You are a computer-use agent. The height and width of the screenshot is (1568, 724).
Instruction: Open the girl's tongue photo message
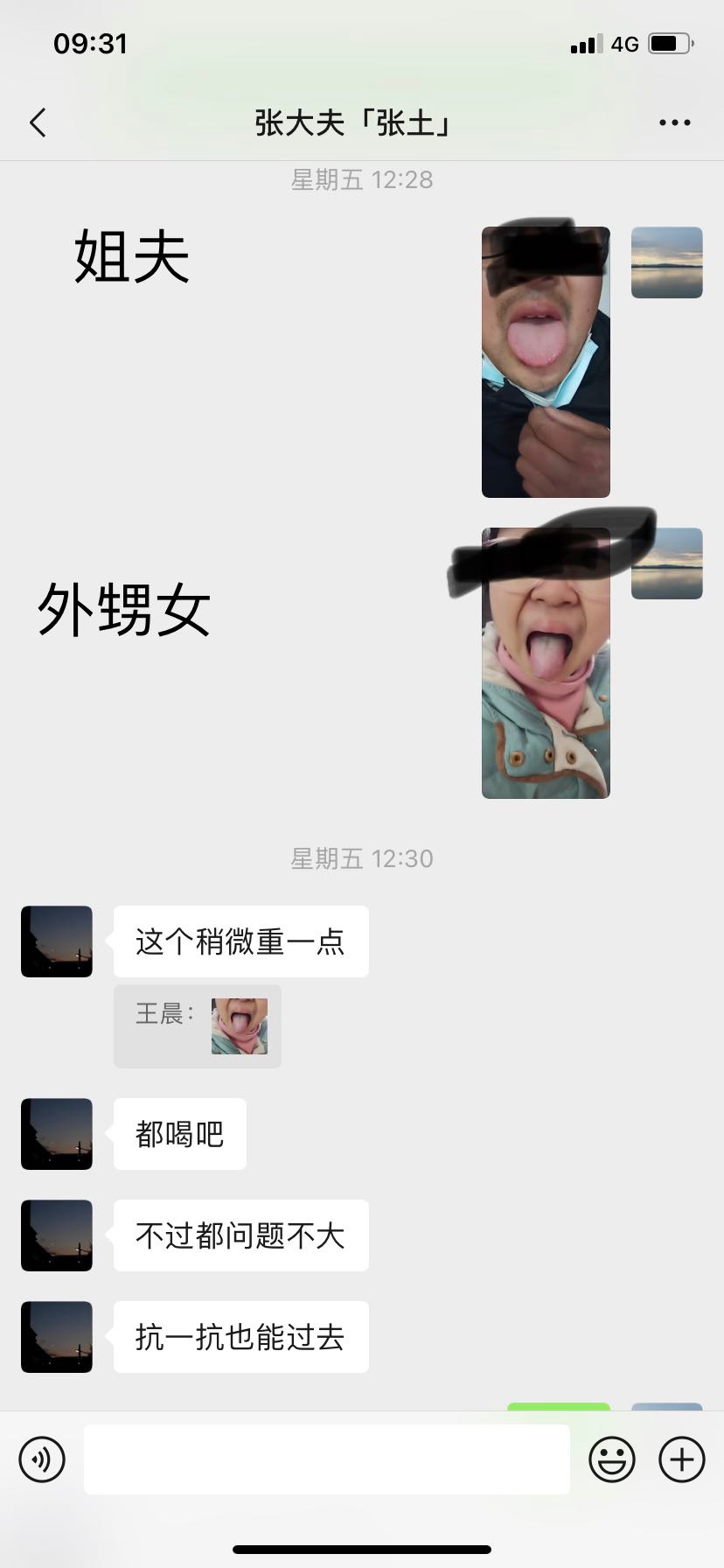click(546, 663)
